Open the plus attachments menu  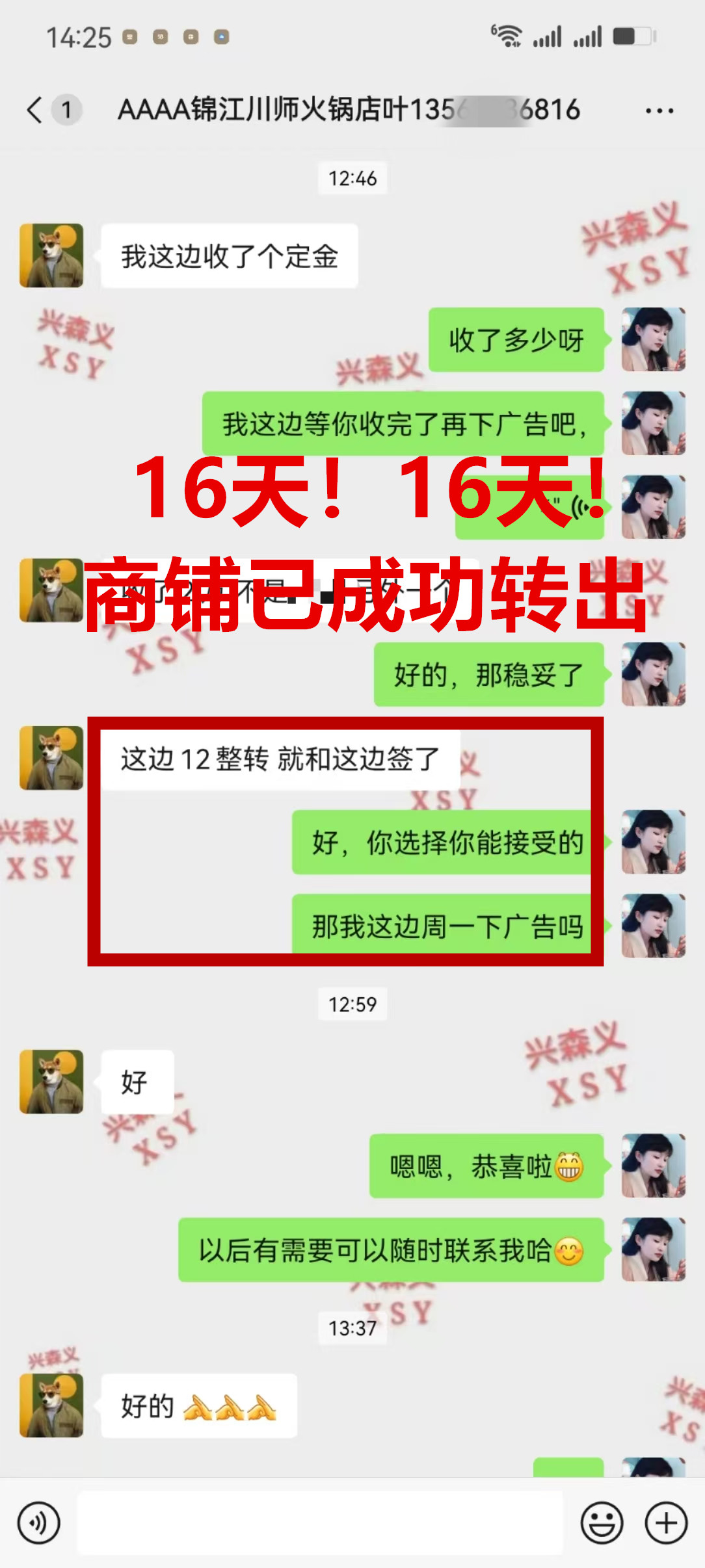[x=666, y=1522]
